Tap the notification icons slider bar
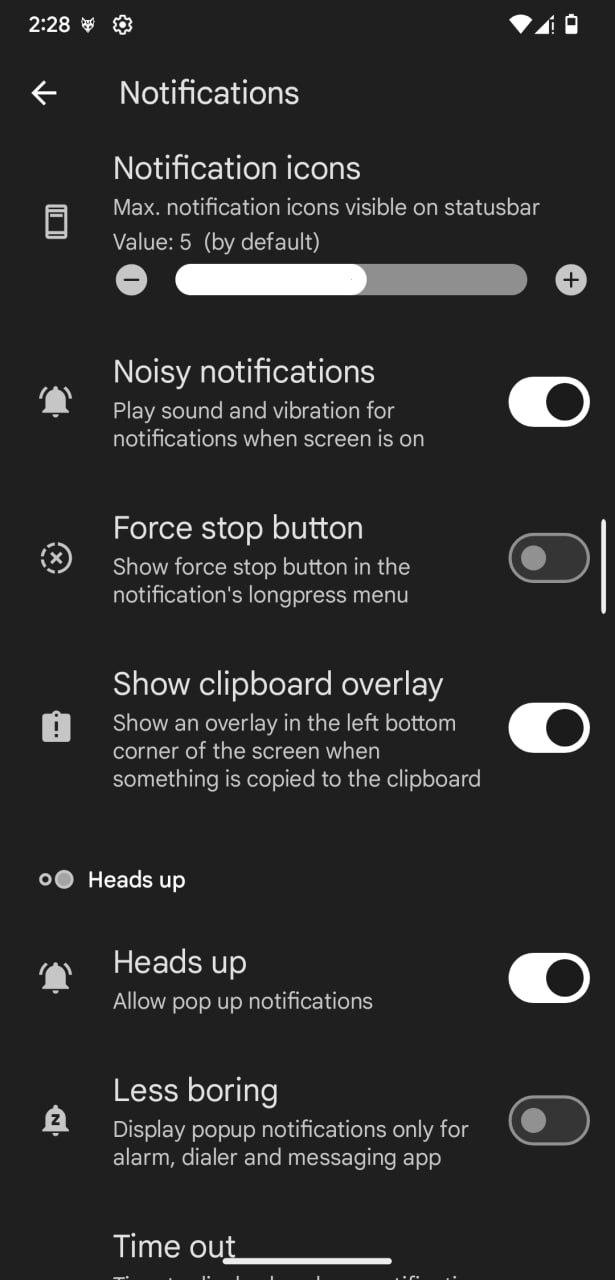This screenshot has width=615, height=1280. coord(351,280)
